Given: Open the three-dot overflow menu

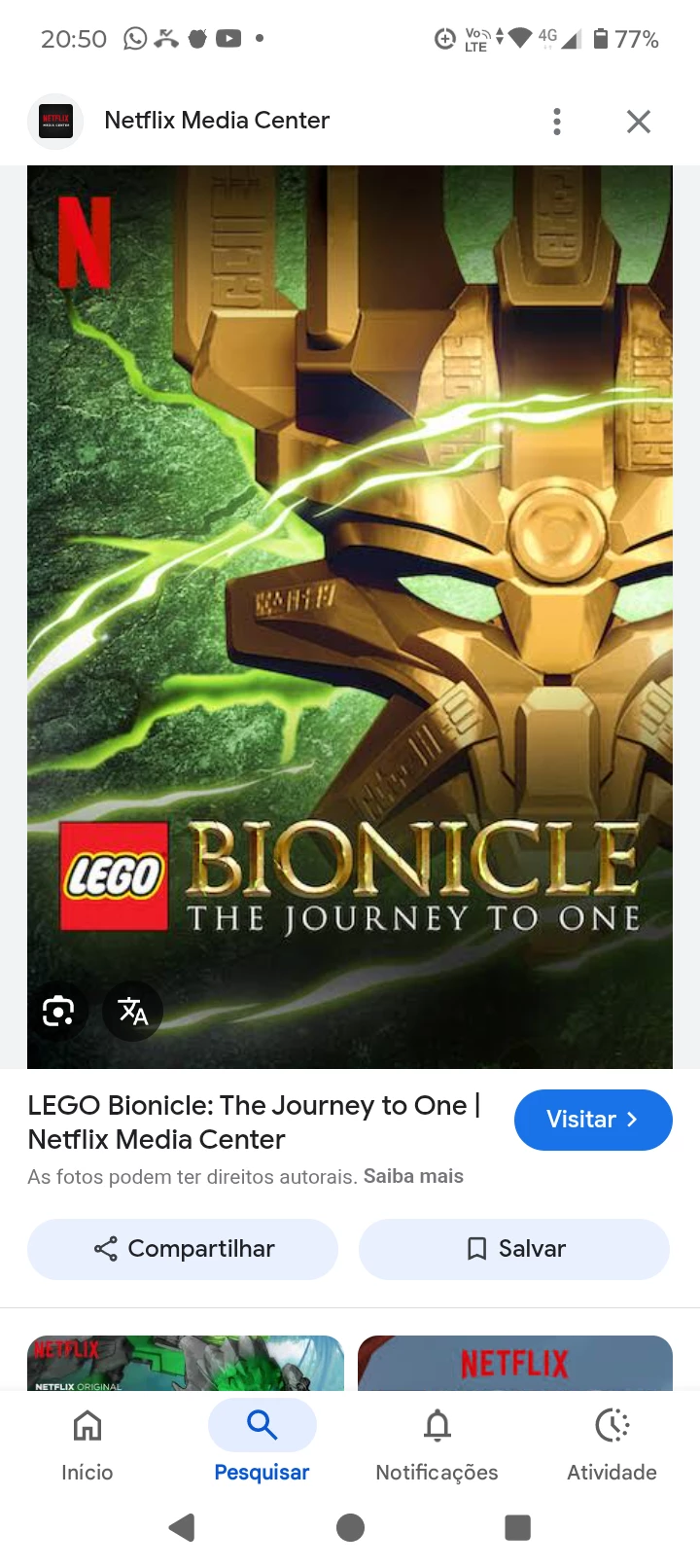Looking at the screenshot, I should (x=557, y=122).
